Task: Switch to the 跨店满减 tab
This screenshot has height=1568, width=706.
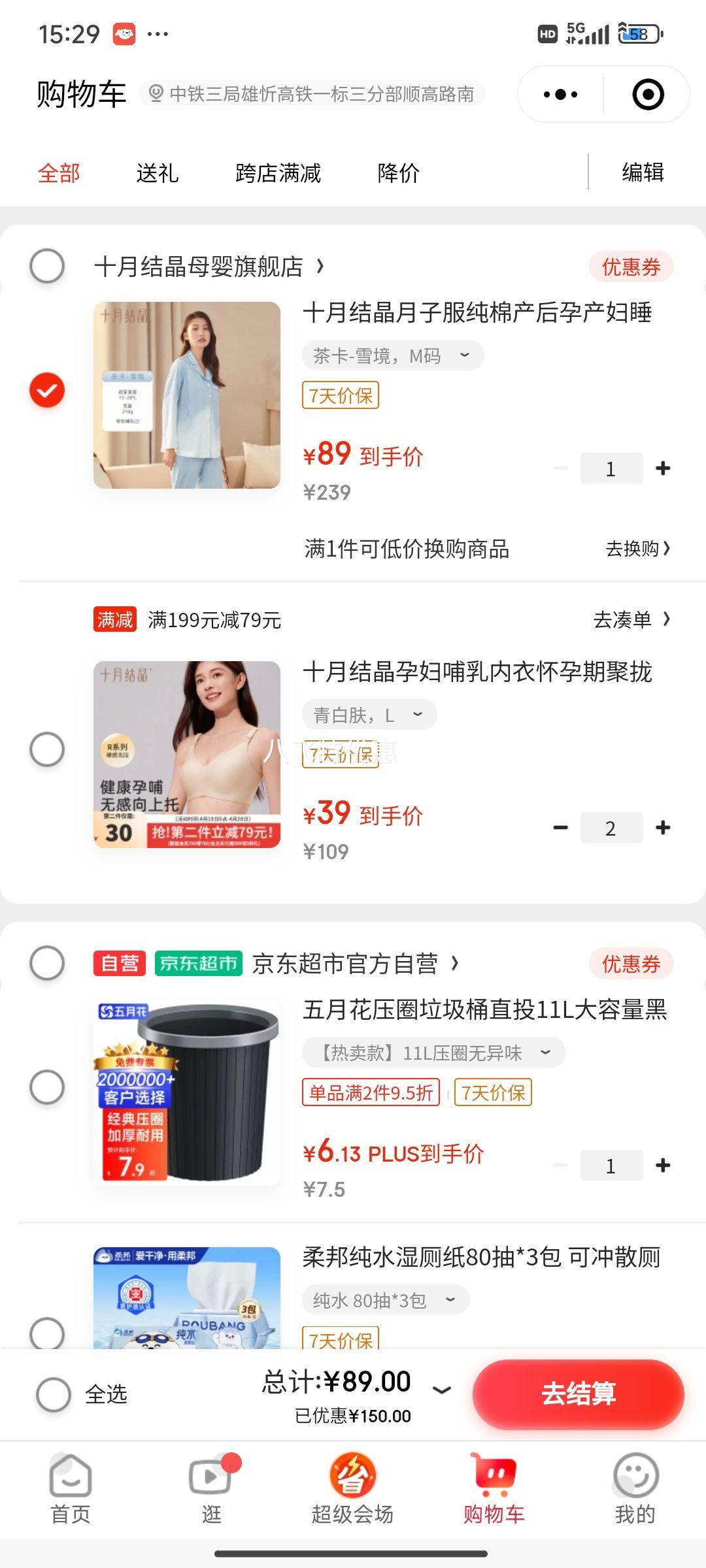Action: 278,173
